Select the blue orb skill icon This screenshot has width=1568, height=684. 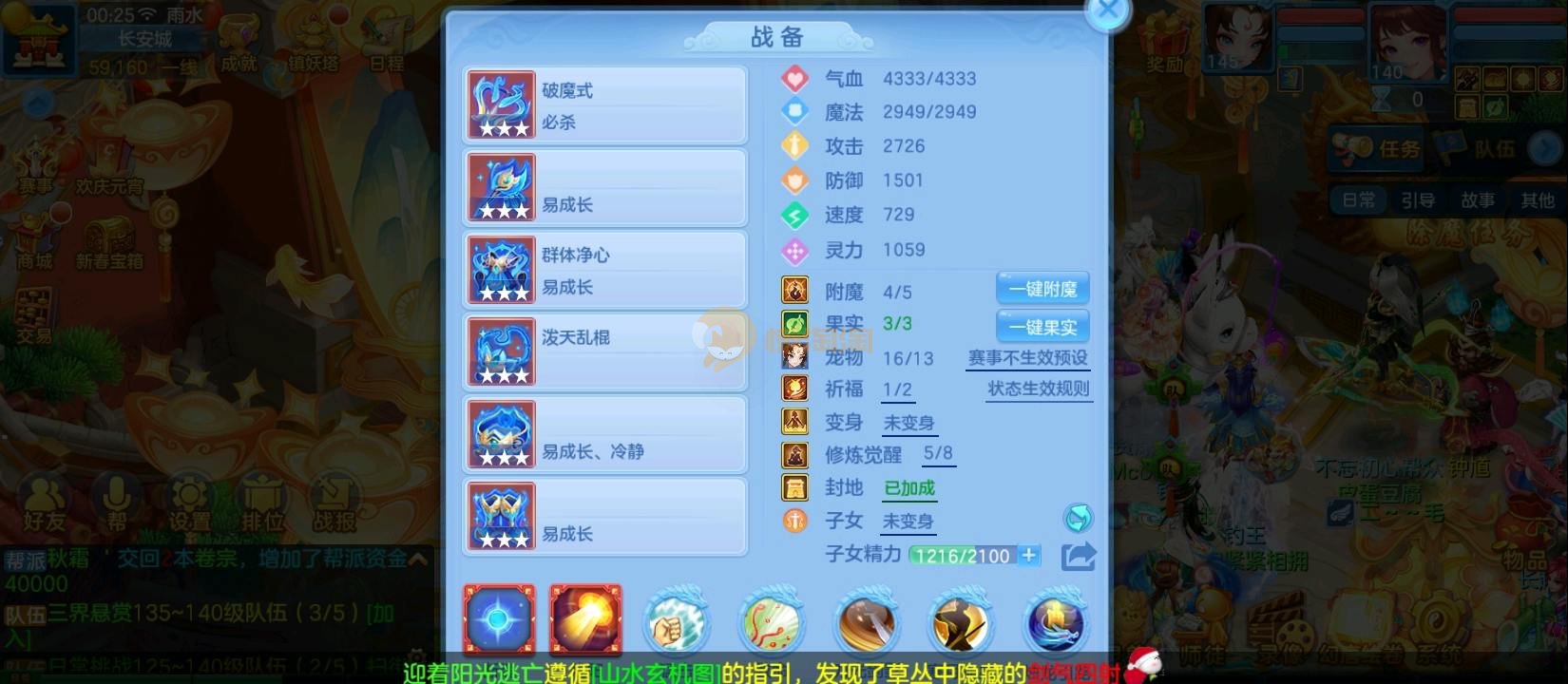tap(499, 620)
